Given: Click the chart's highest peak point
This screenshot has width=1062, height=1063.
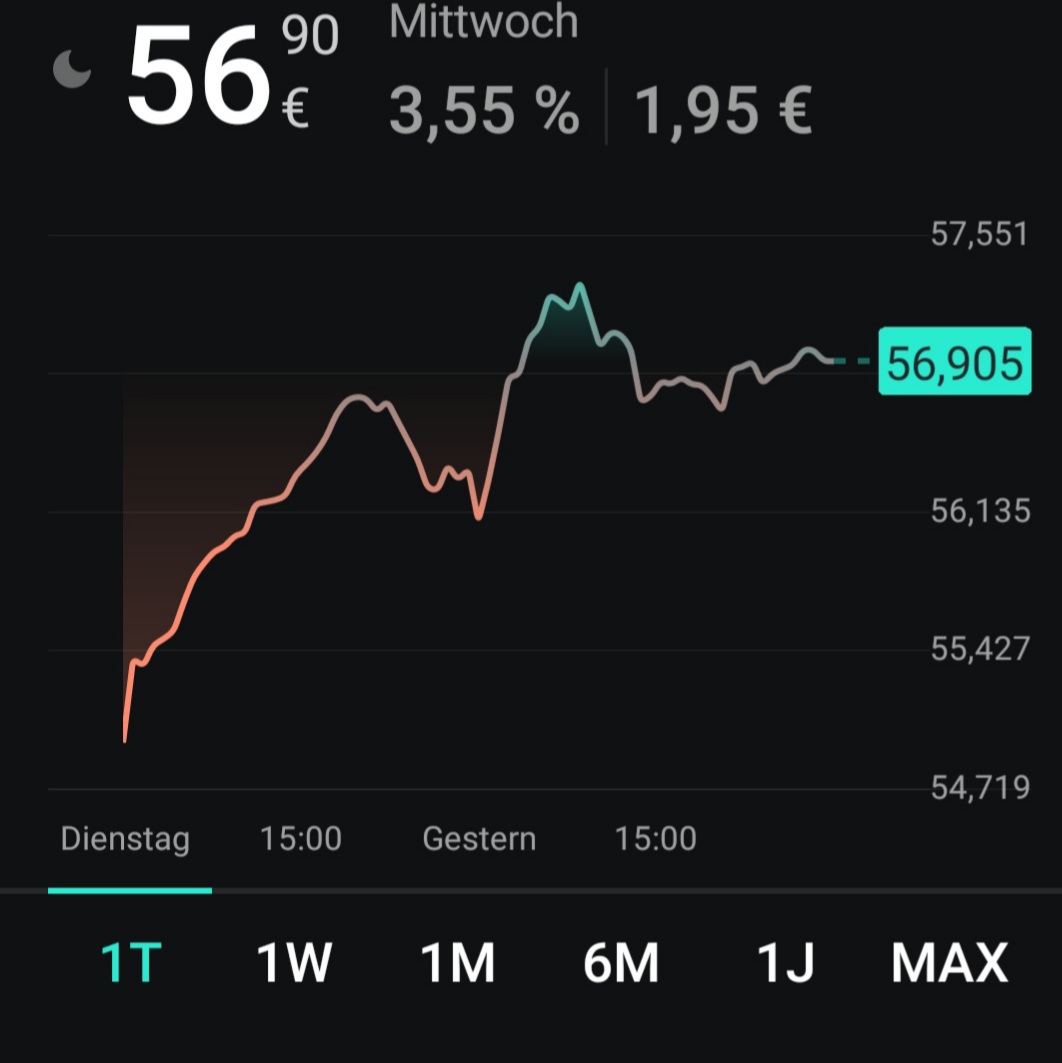Looking at the screenshot, I should pos(581,283).
